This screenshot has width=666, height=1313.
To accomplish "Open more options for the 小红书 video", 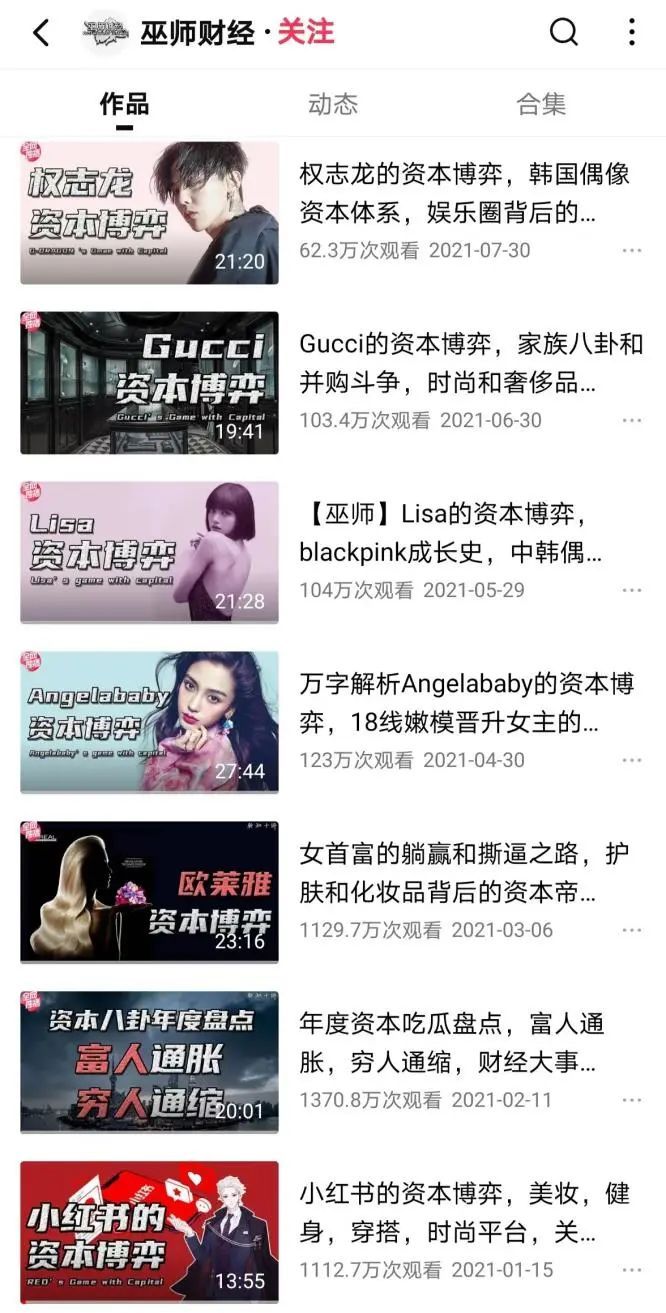I will point(632,1270).
